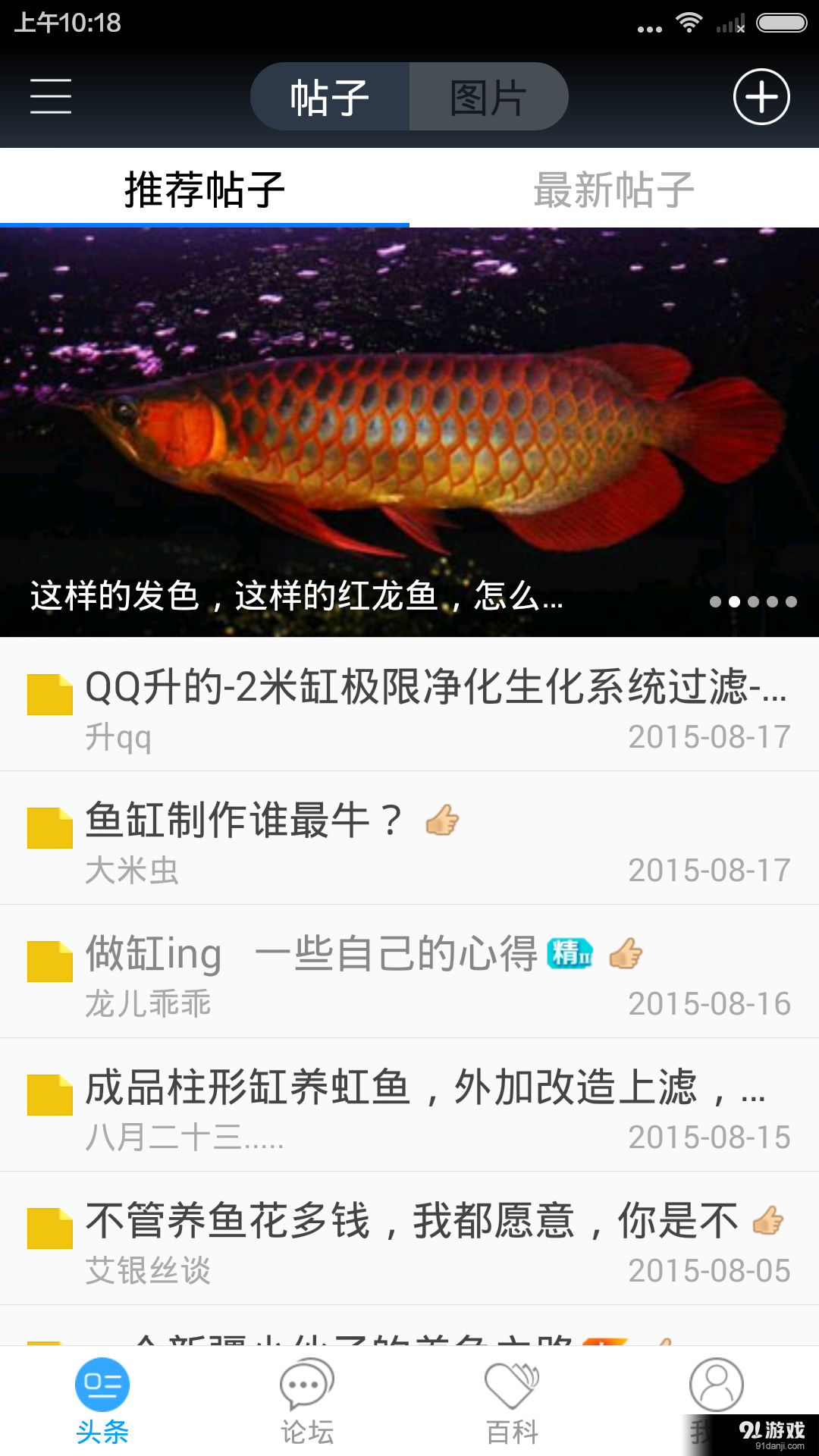Open the red arowana banner image
The image size is (819, 1456).
(409, 432)
